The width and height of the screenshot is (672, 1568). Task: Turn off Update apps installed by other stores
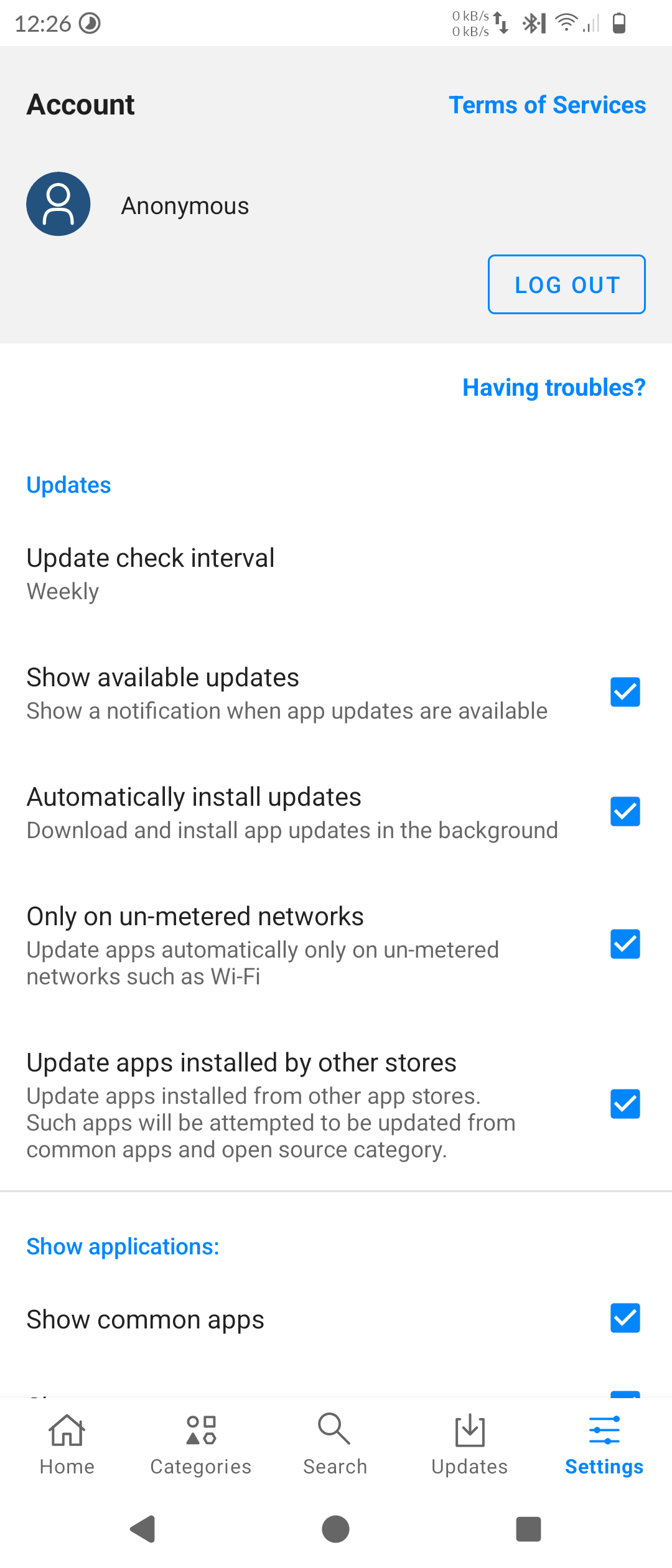625,1104
